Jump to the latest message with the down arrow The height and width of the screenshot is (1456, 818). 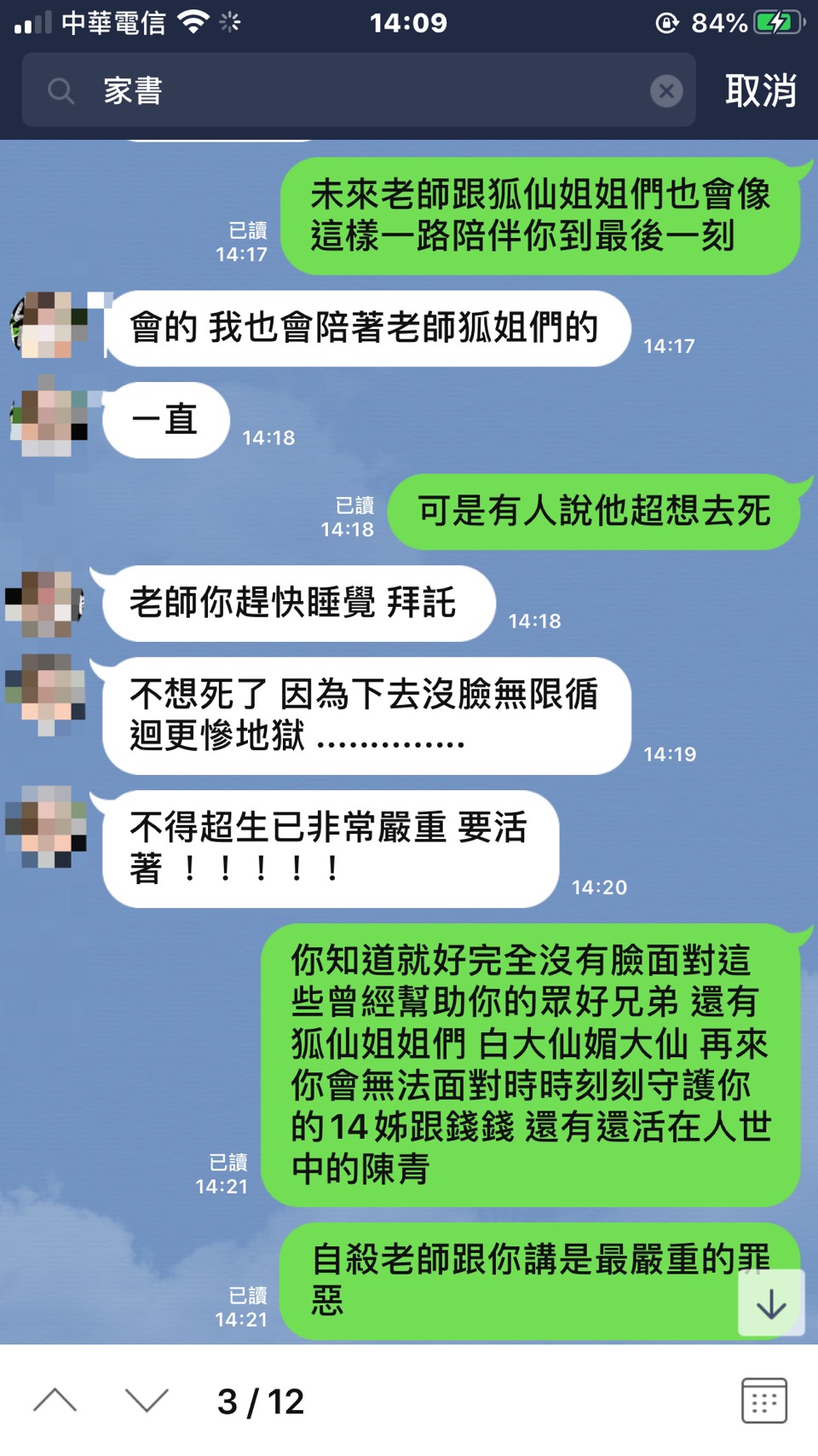tap(771, 1304)
